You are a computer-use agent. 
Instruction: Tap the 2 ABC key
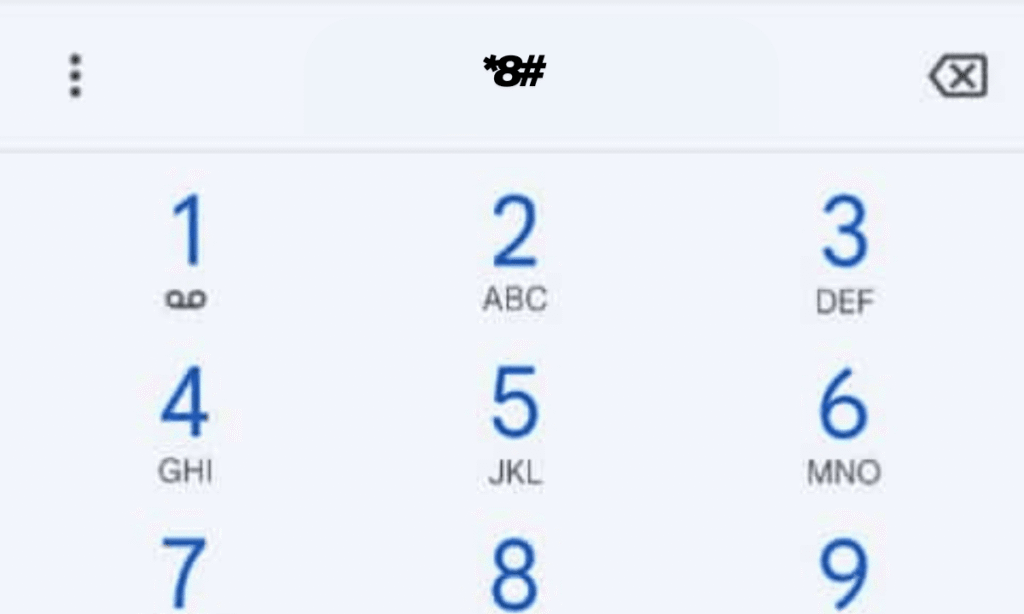(x=515, y=250)
